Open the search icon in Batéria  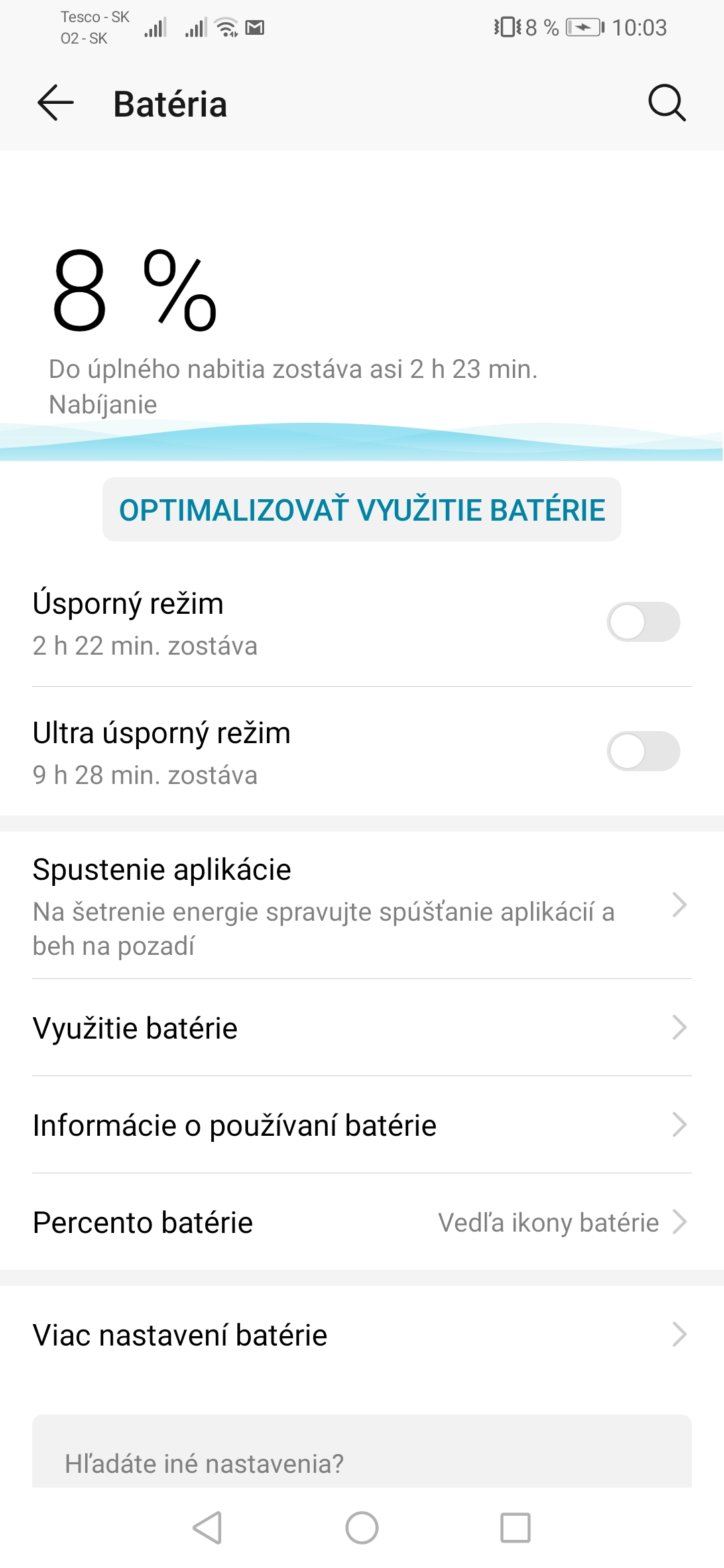pyautogui.click(x=667, y=103)
